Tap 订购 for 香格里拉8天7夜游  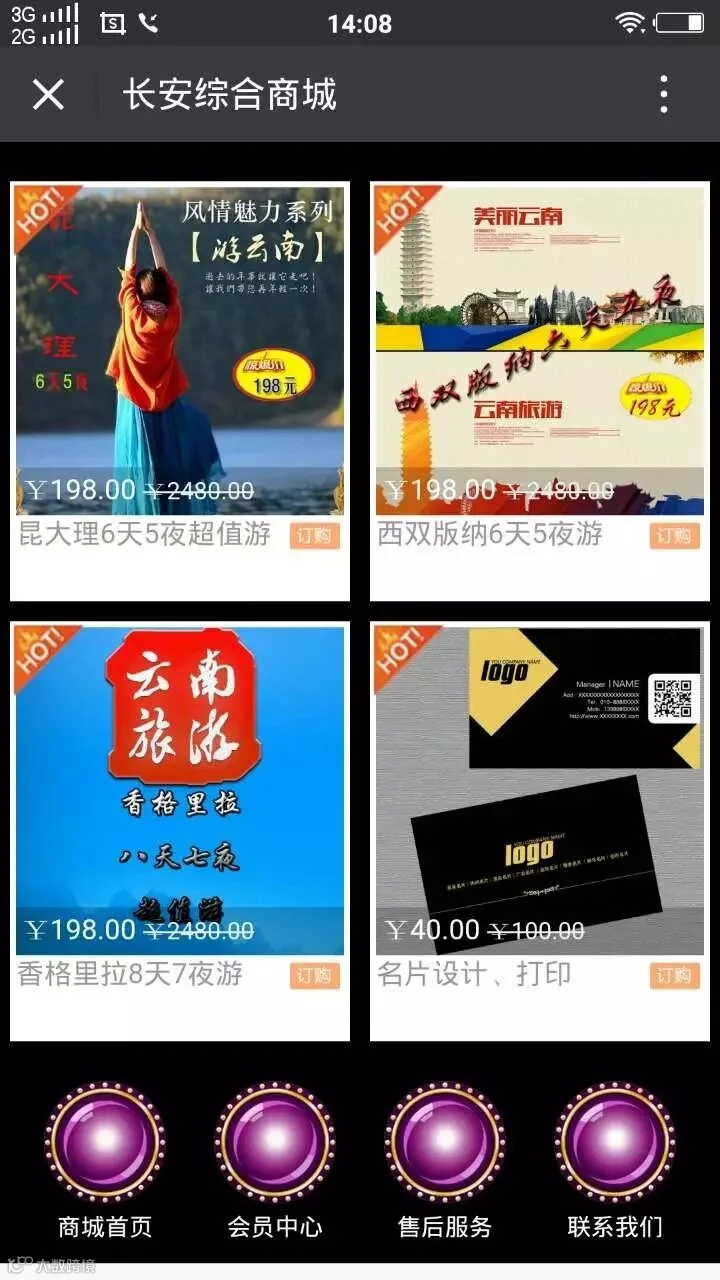[315, 975]
